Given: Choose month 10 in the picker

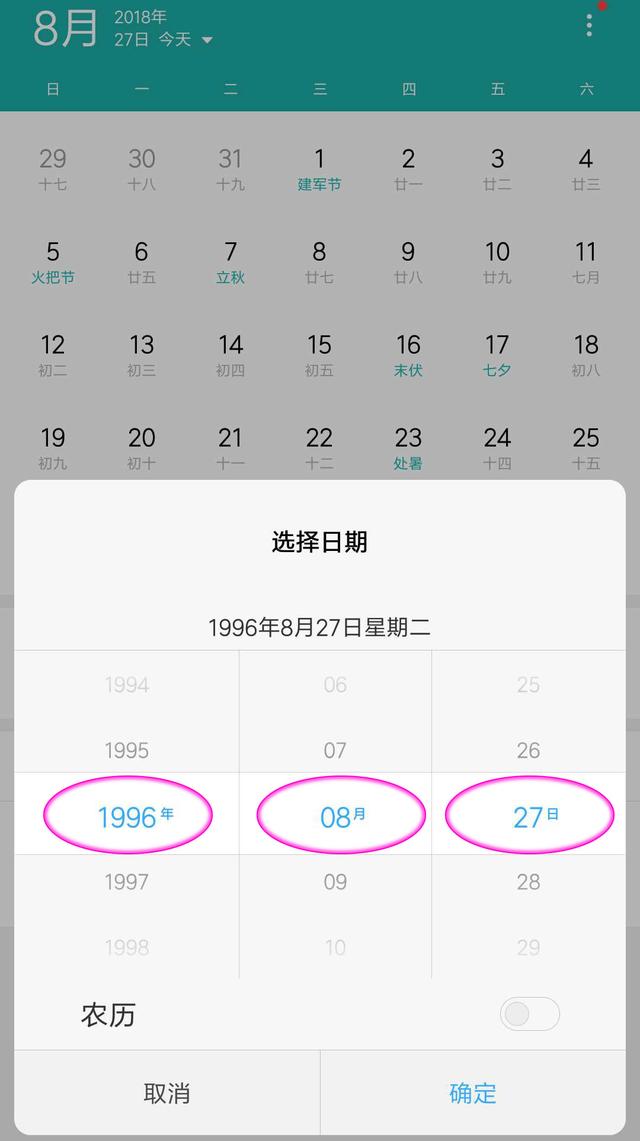Looking at the screenshot, I should coord(335,947).
